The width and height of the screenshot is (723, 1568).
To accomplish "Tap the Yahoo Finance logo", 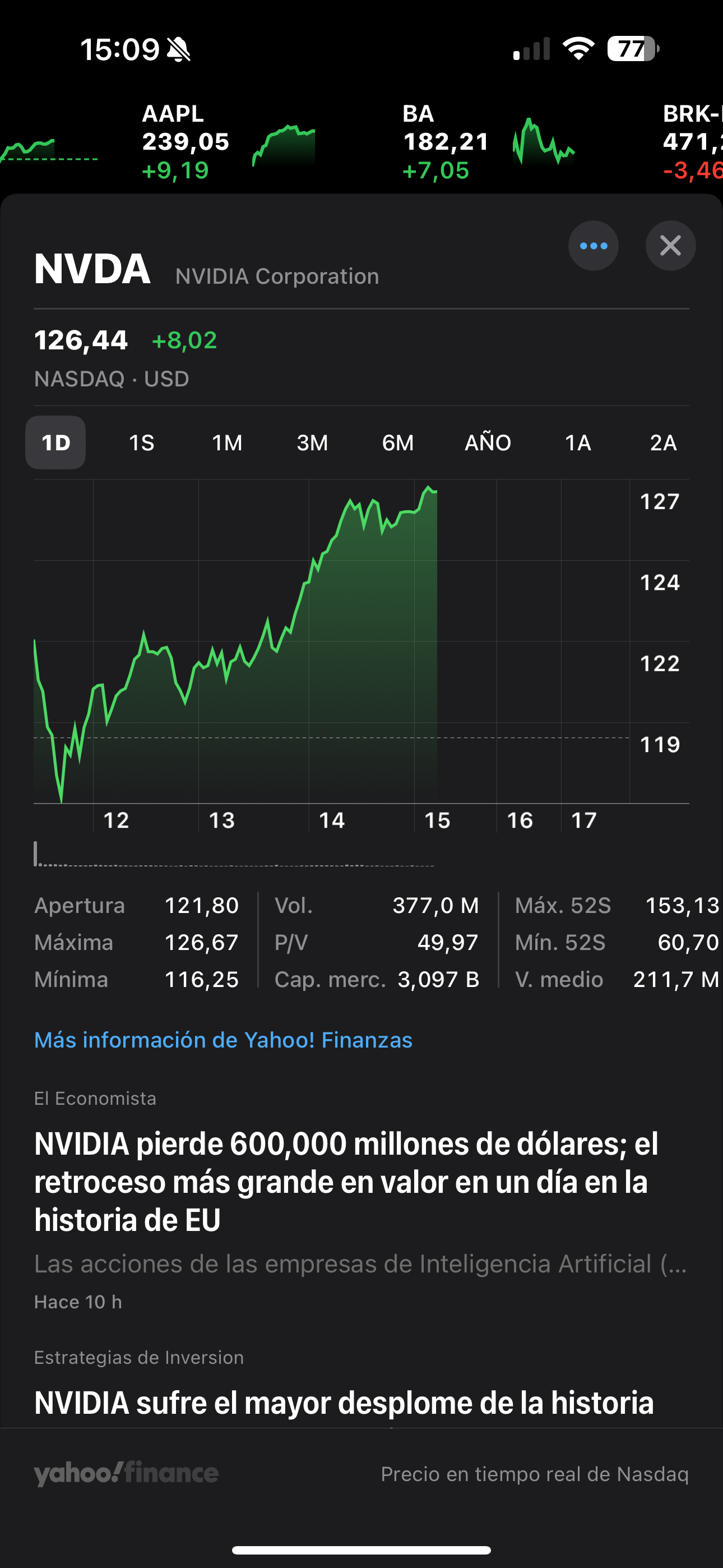I will 126,1474.
